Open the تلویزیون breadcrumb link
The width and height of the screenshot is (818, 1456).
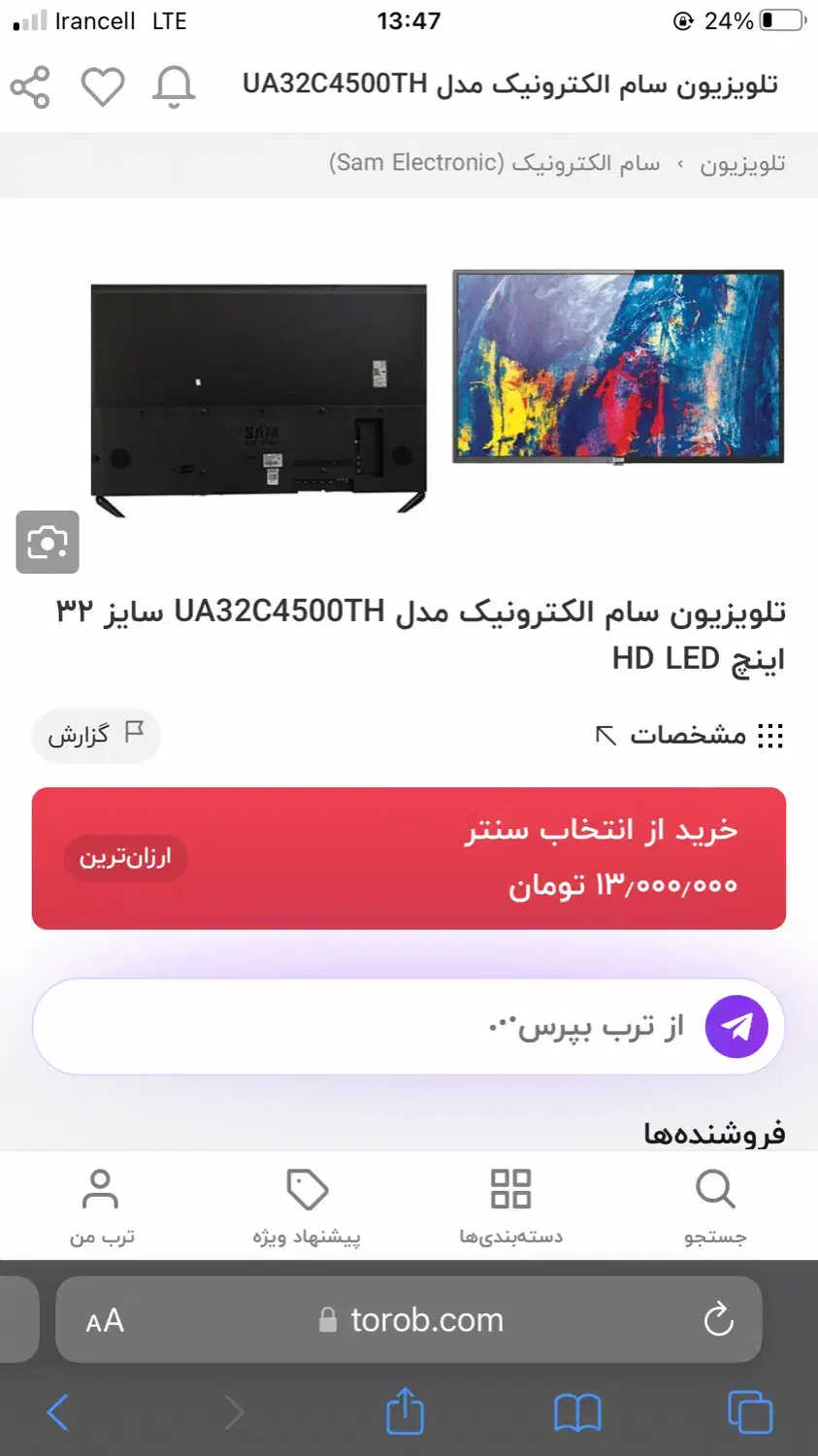[742, 163]
